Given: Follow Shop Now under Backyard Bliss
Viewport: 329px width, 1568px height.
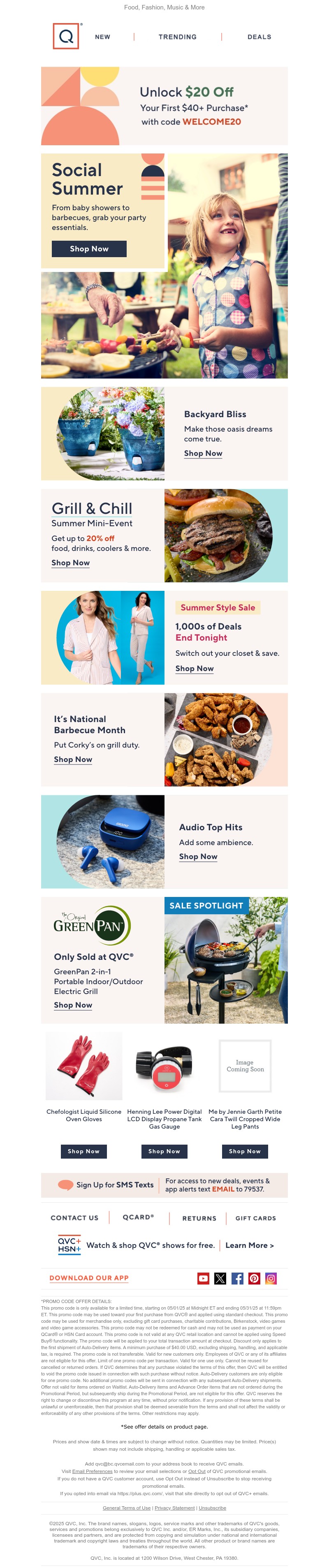Looking at the screenshot, I should pyautogui.click(x=202, y=453).
